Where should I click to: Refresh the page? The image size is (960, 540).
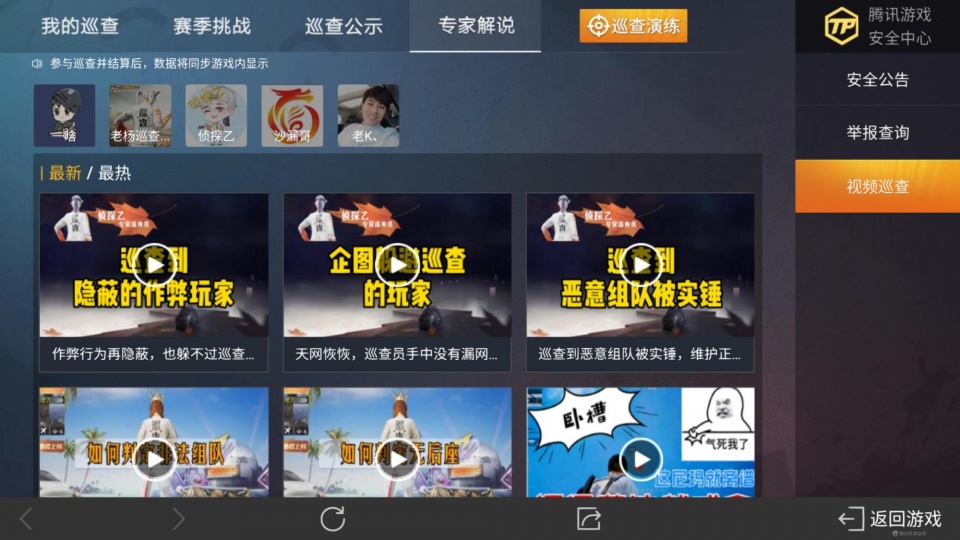tap(332, 519)
